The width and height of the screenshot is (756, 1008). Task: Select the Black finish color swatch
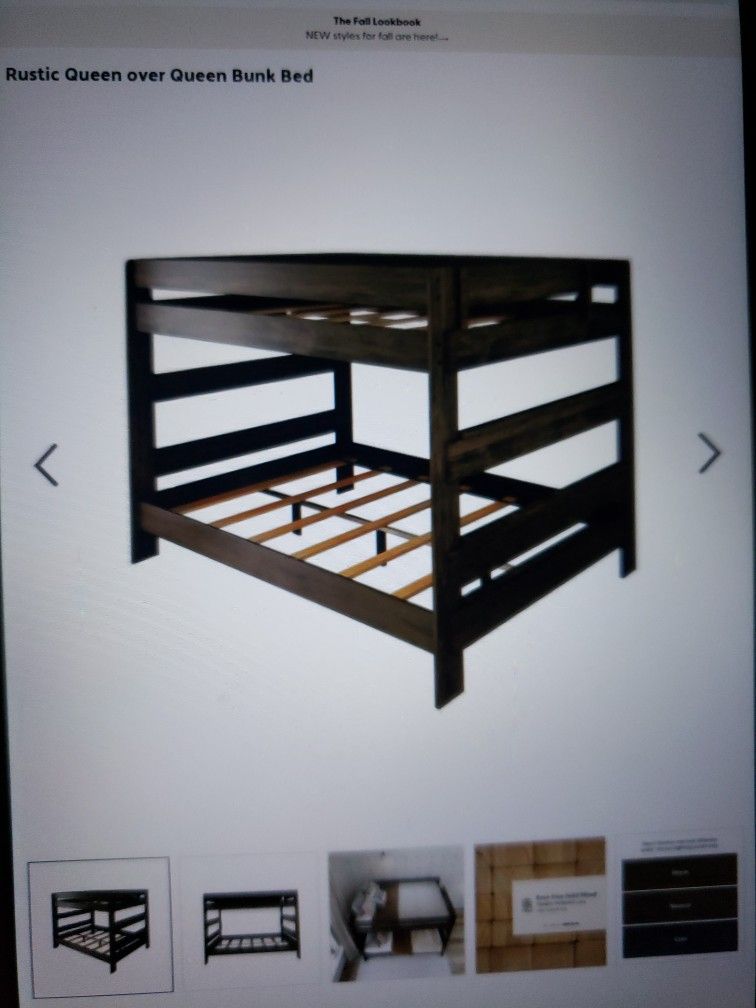(x=680, y=872)
